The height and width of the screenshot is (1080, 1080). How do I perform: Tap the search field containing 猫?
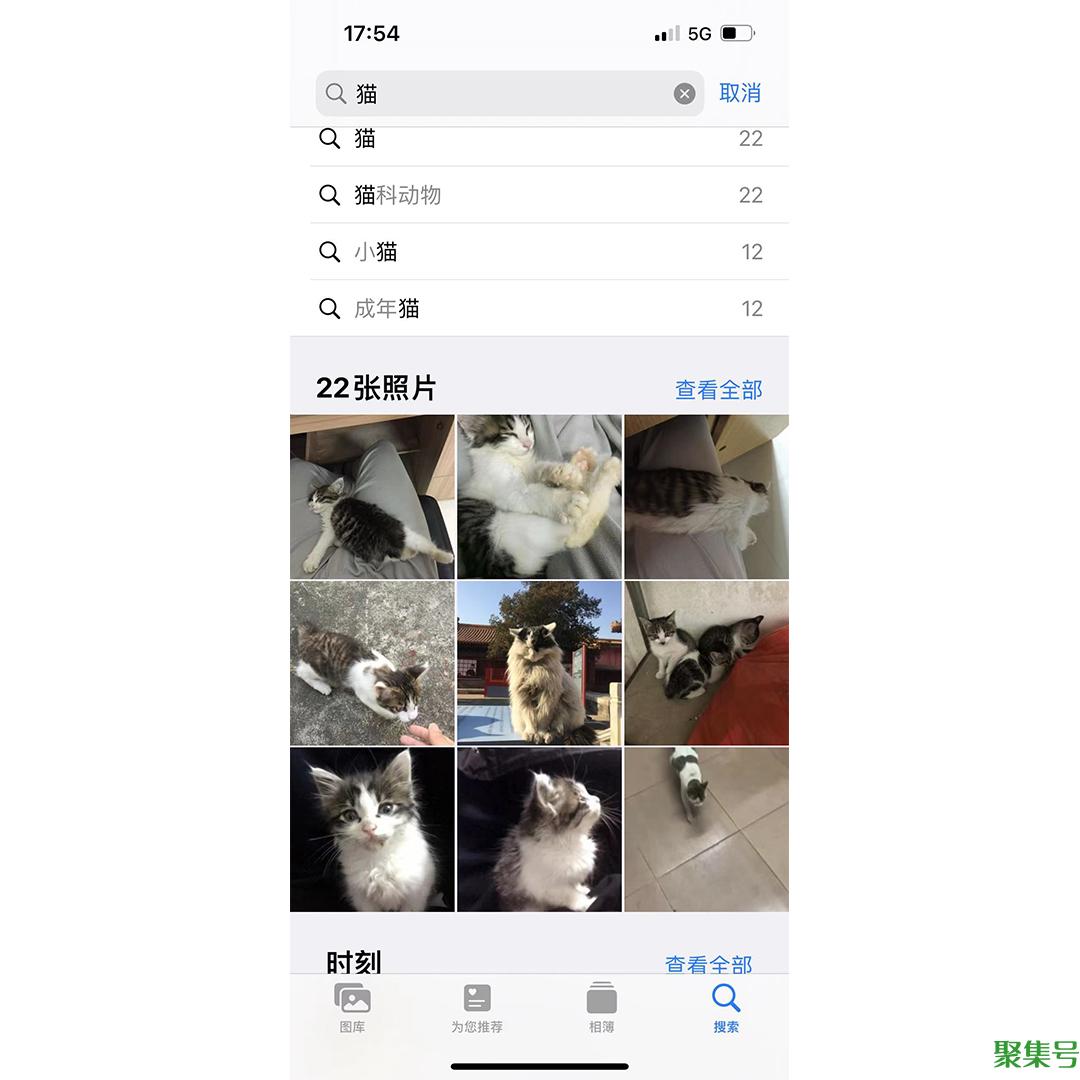click(500, 94)
